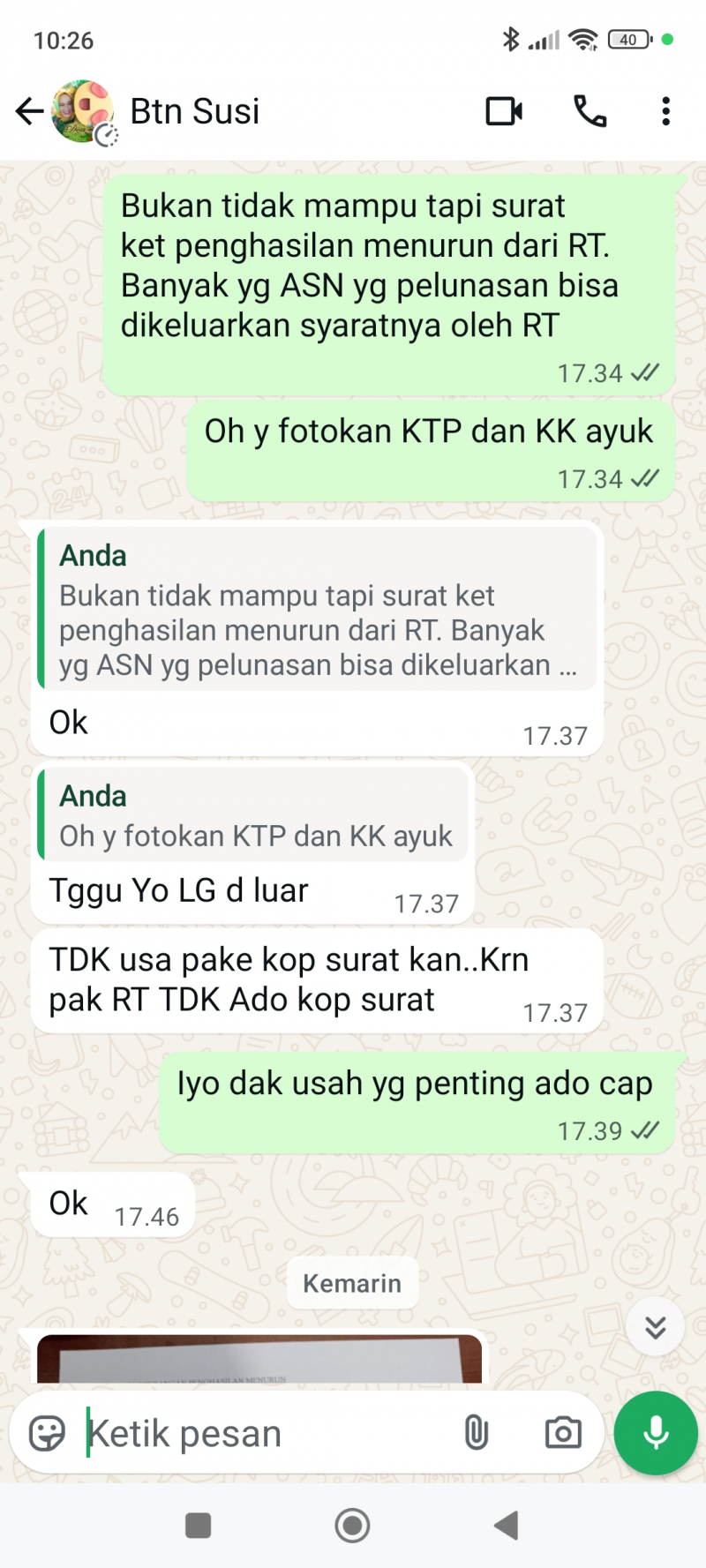Focus the 'Ketik pesan' message field
Image resolution: width=706 pixels, height=1568 pixels.
tap(265, 1433)
